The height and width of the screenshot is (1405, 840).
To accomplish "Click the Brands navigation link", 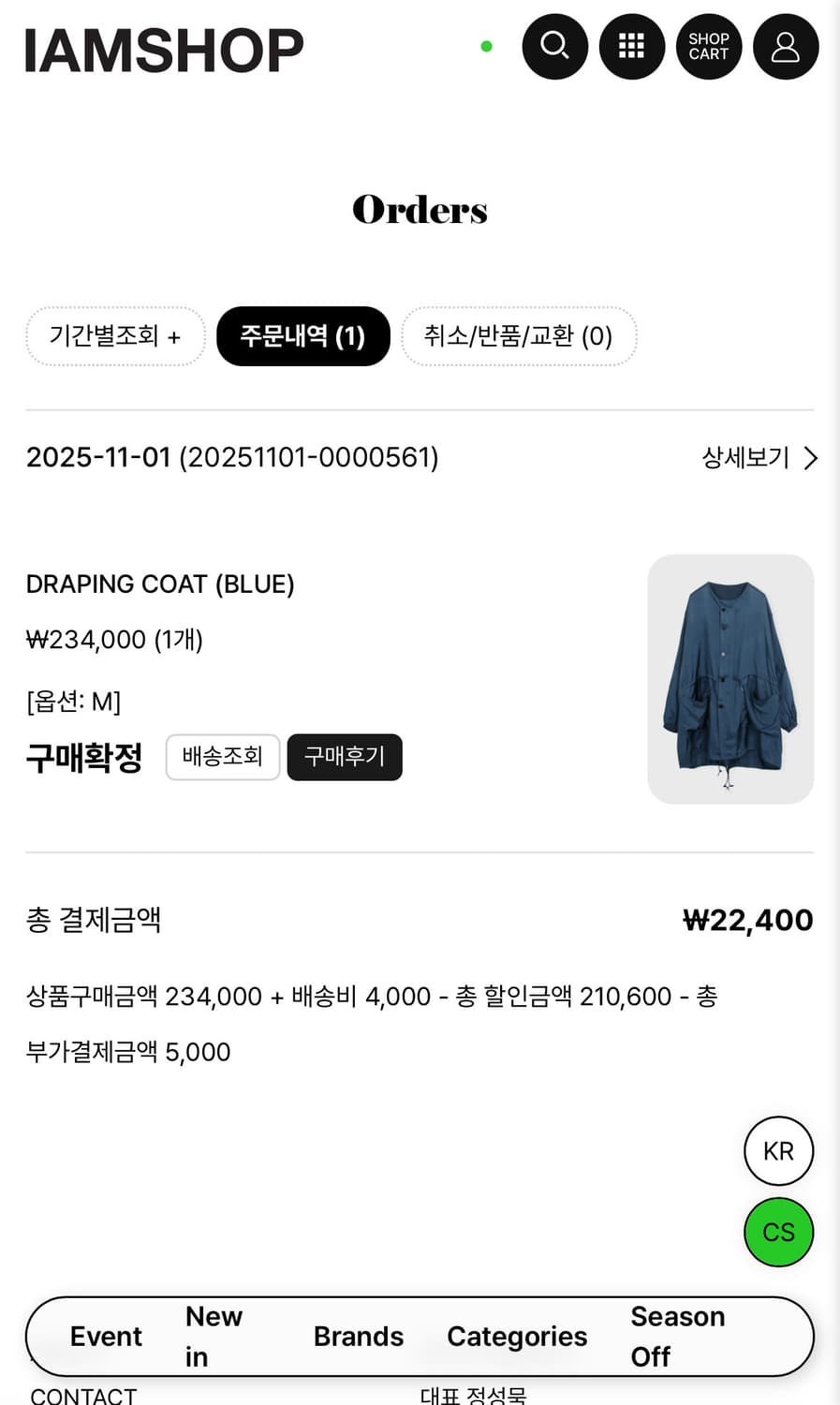I will pyautogui.click(x=359, y=1337).
